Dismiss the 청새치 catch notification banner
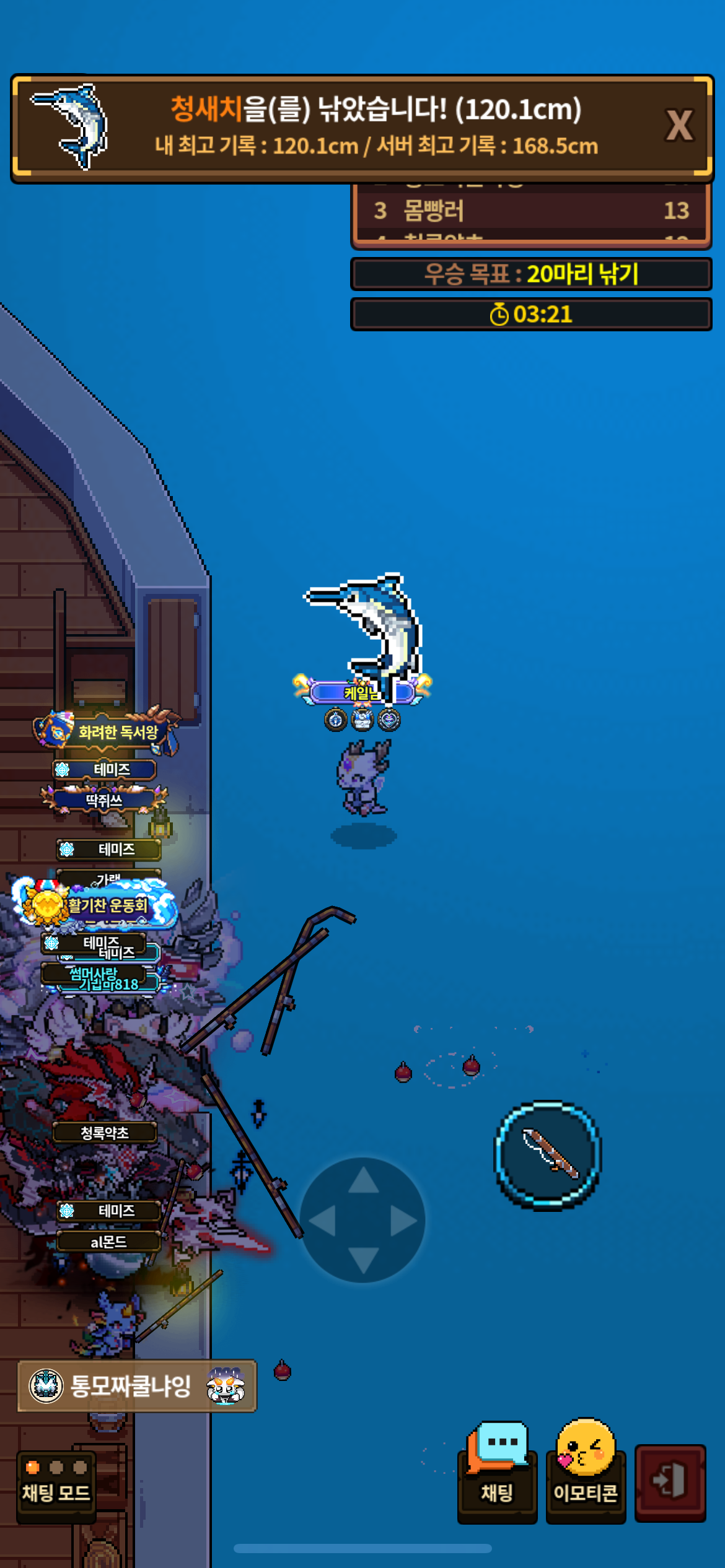The height and width of the screenshot is (1568, 725). (x=679, y=126)
